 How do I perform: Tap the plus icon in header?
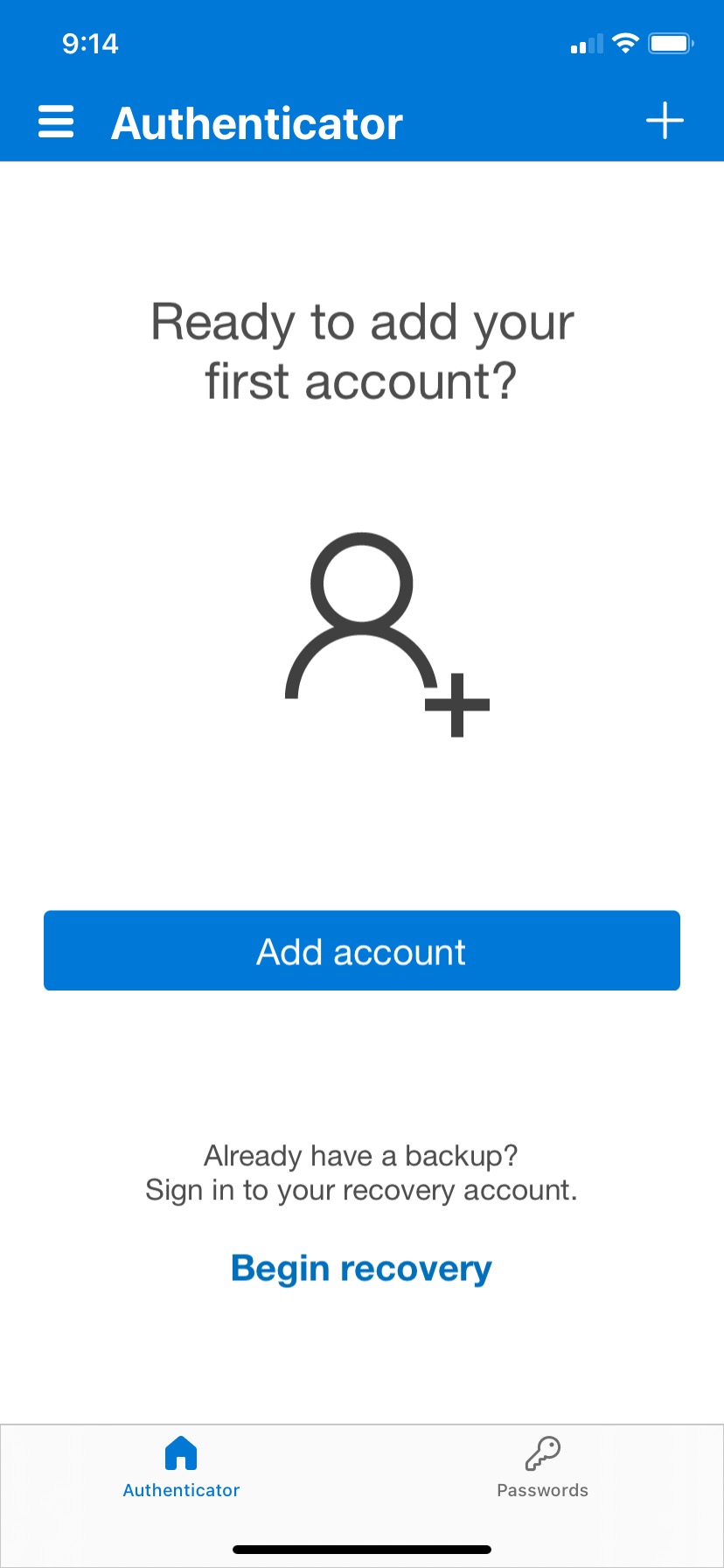[665, 121]
